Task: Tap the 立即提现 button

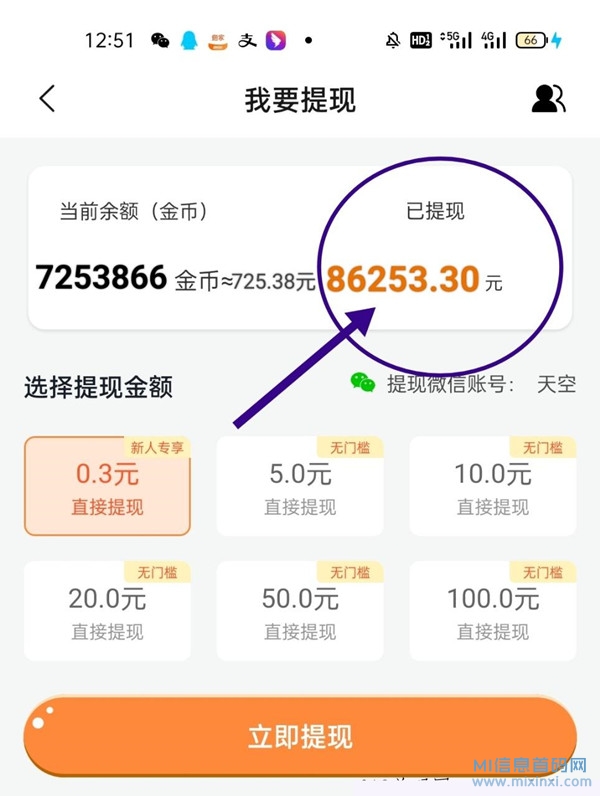Action: click(300, 737)
